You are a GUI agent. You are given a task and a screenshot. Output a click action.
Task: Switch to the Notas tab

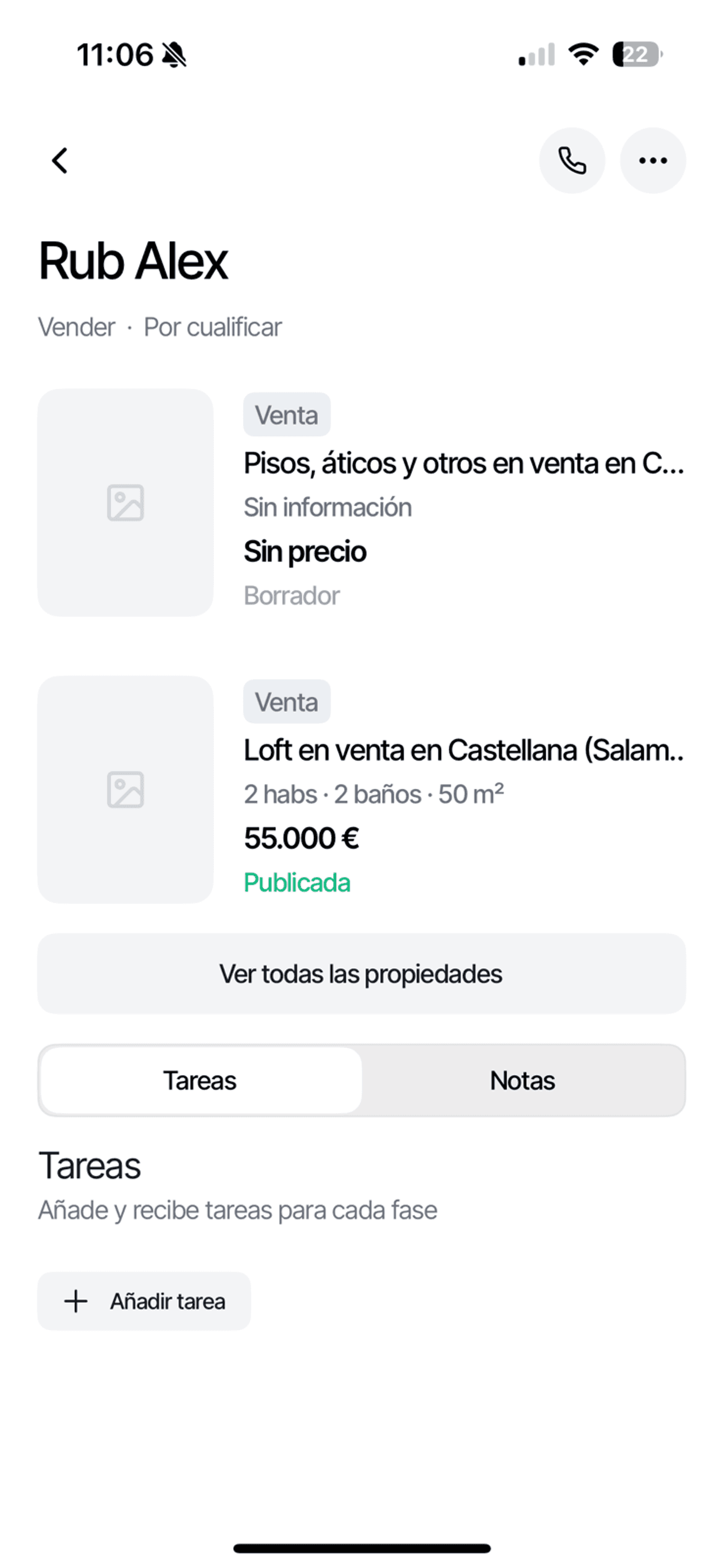click(522, 1081)
